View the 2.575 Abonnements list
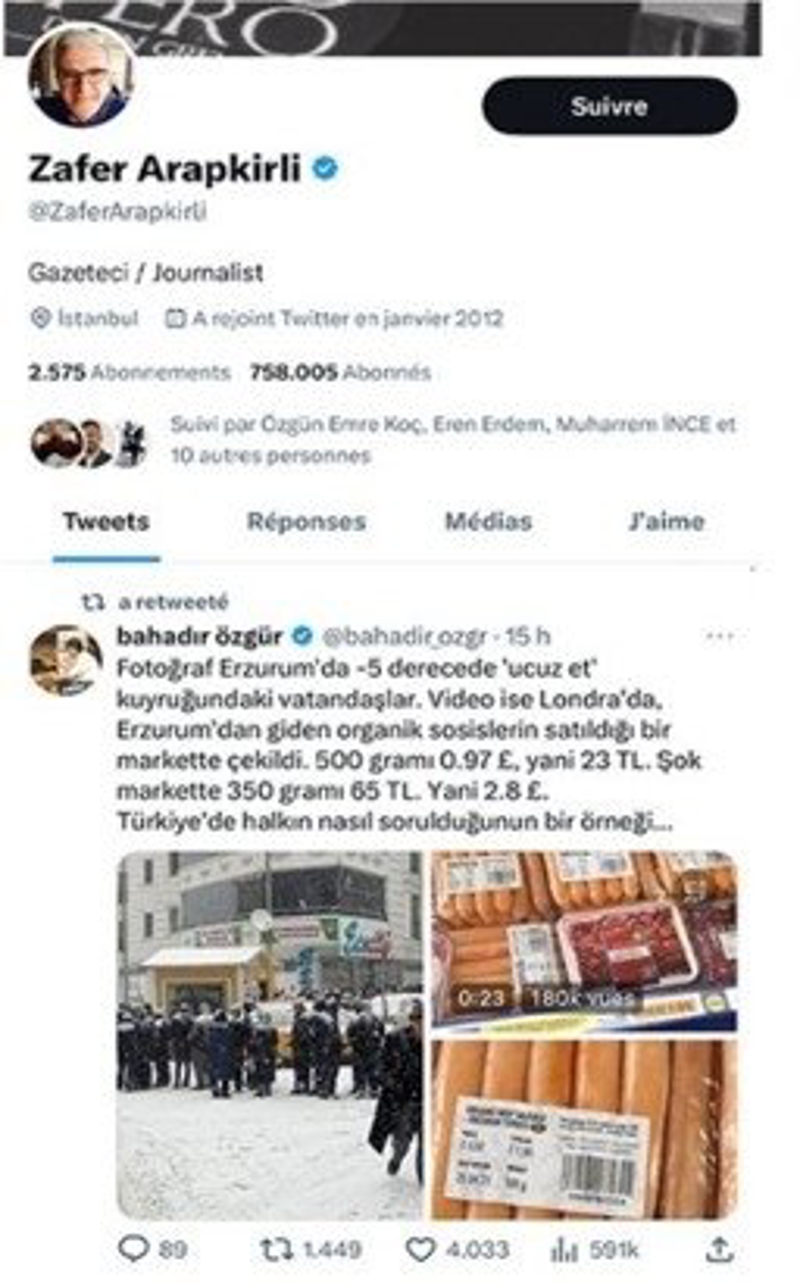This screenshot has width=800, height=1284. point(130,373)
